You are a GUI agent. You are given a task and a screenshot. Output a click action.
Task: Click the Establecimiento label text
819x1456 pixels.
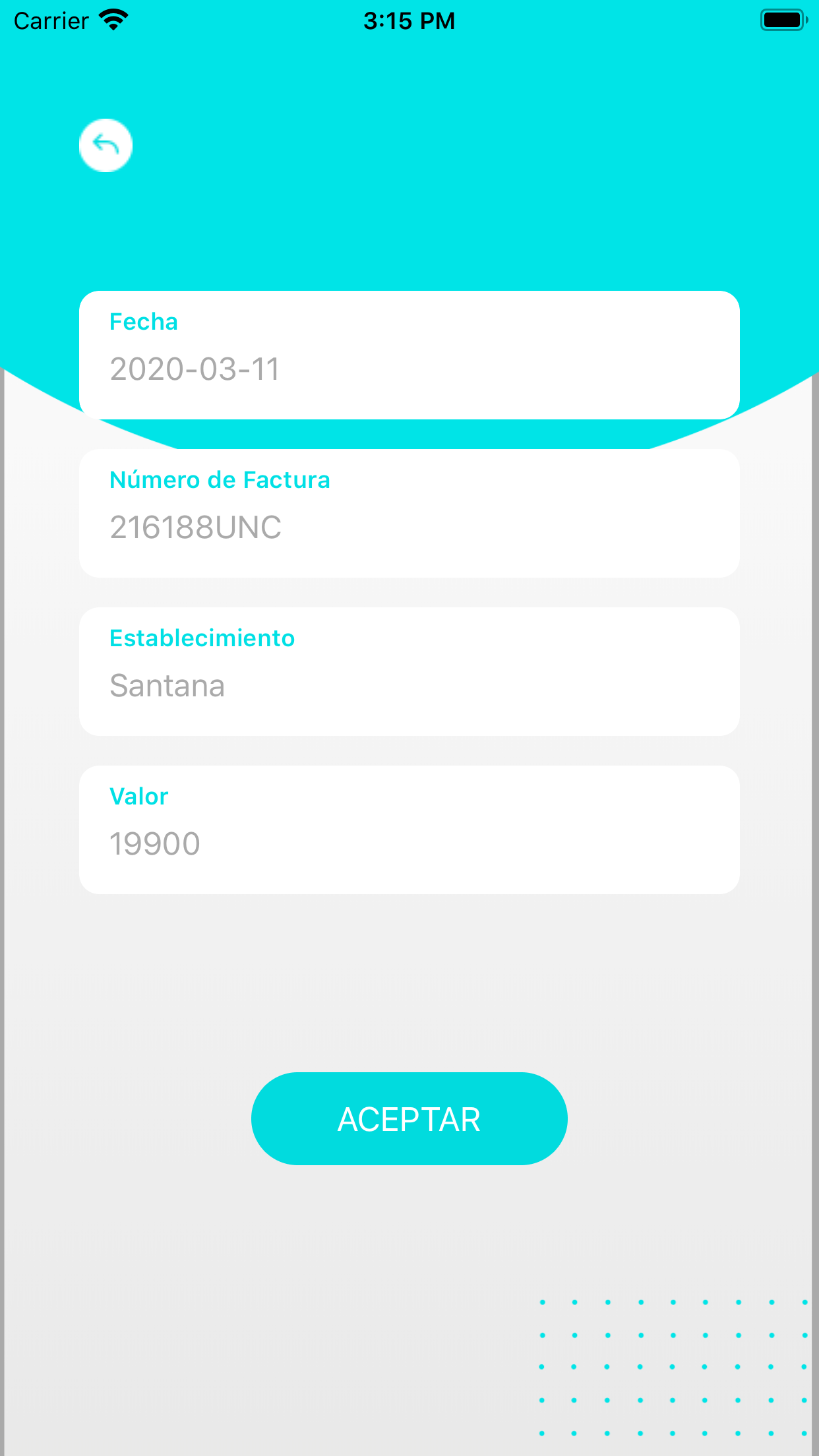tap(202, 638)
